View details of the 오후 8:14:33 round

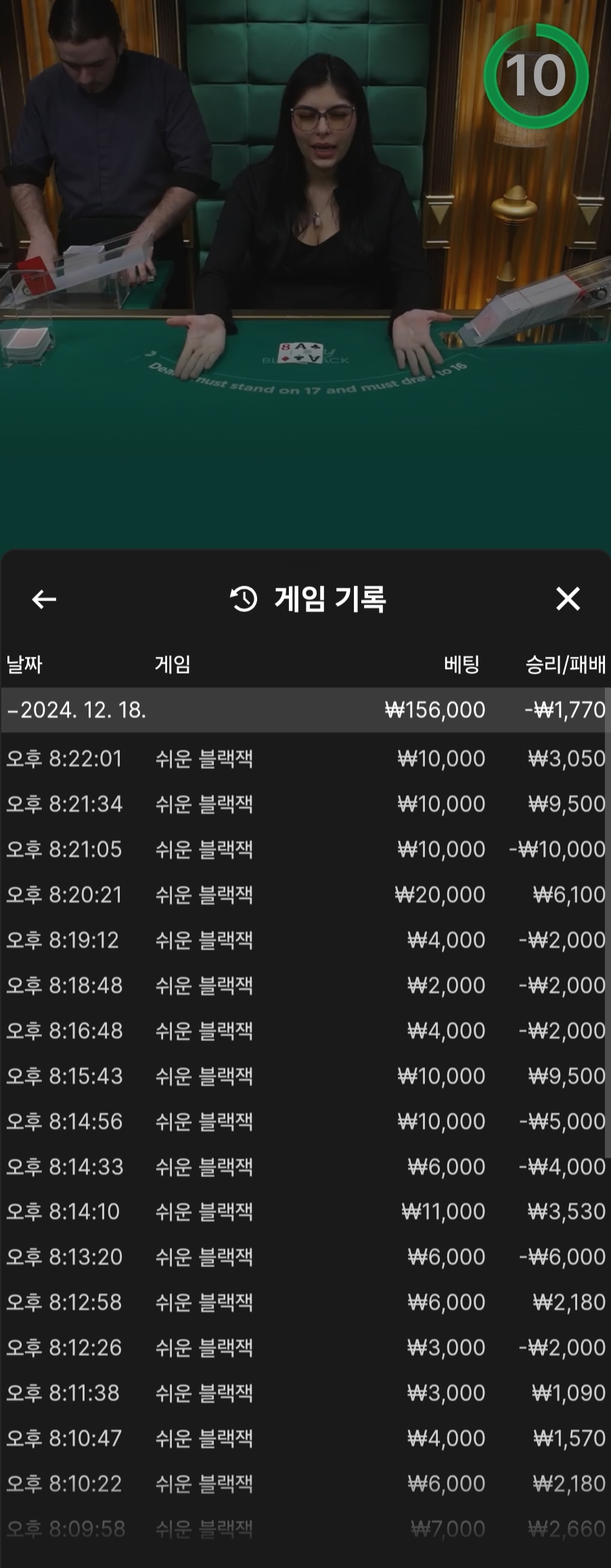point(304,1167)
